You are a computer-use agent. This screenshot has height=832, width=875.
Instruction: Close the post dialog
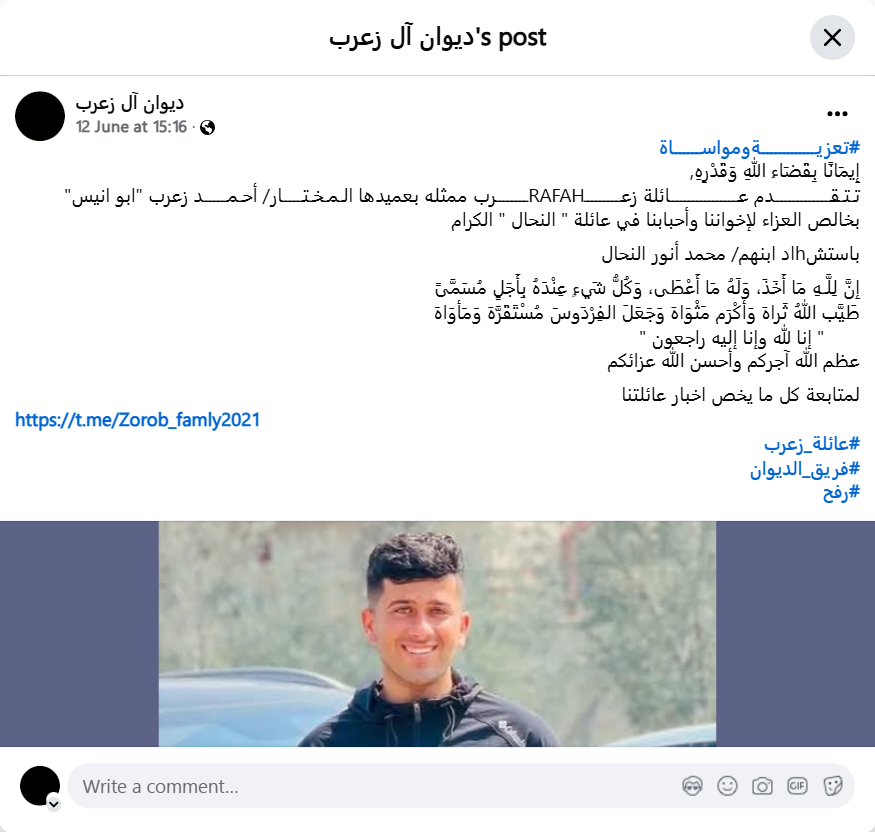coord(832,38)
